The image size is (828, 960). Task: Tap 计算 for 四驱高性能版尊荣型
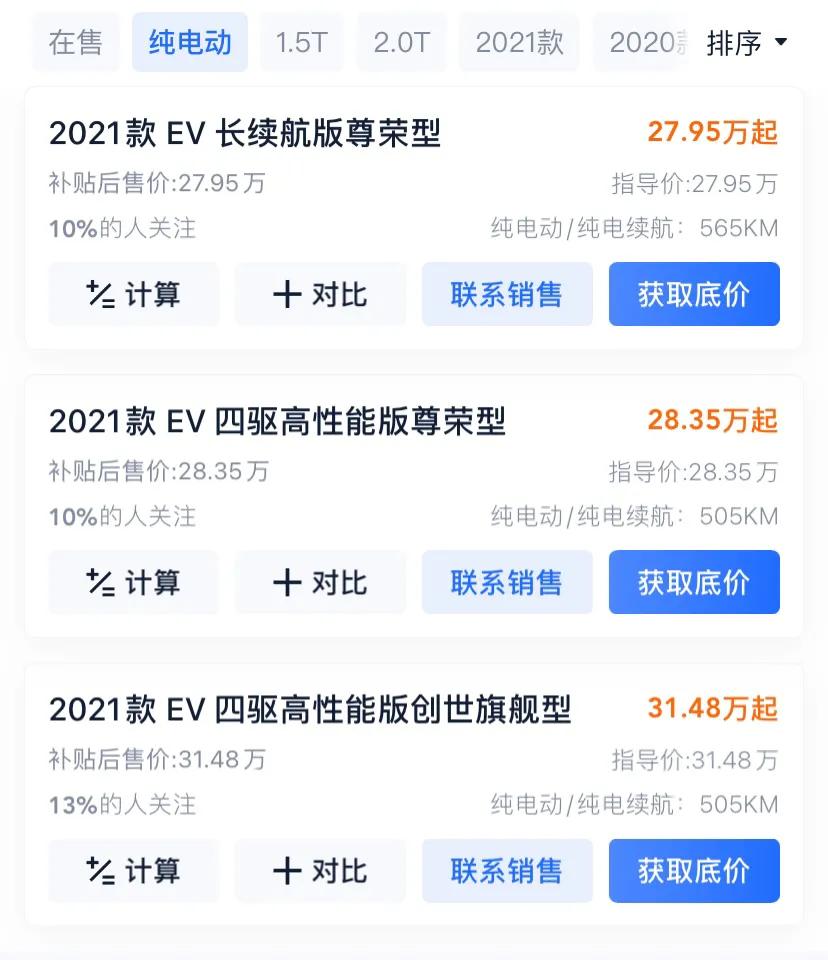134,582
